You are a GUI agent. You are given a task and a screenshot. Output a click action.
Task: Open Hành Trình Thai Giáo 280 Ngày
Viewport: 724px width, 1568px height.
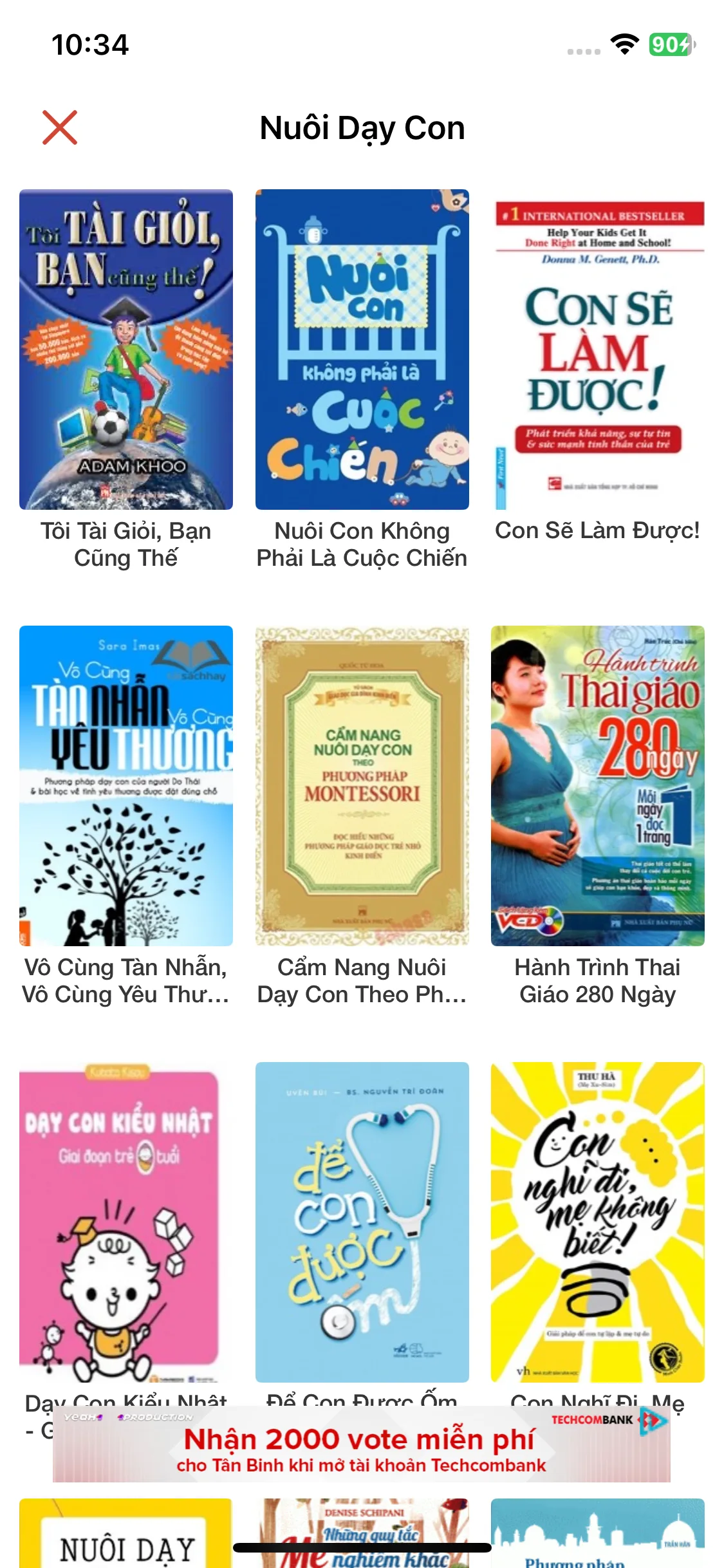[597, 785]
